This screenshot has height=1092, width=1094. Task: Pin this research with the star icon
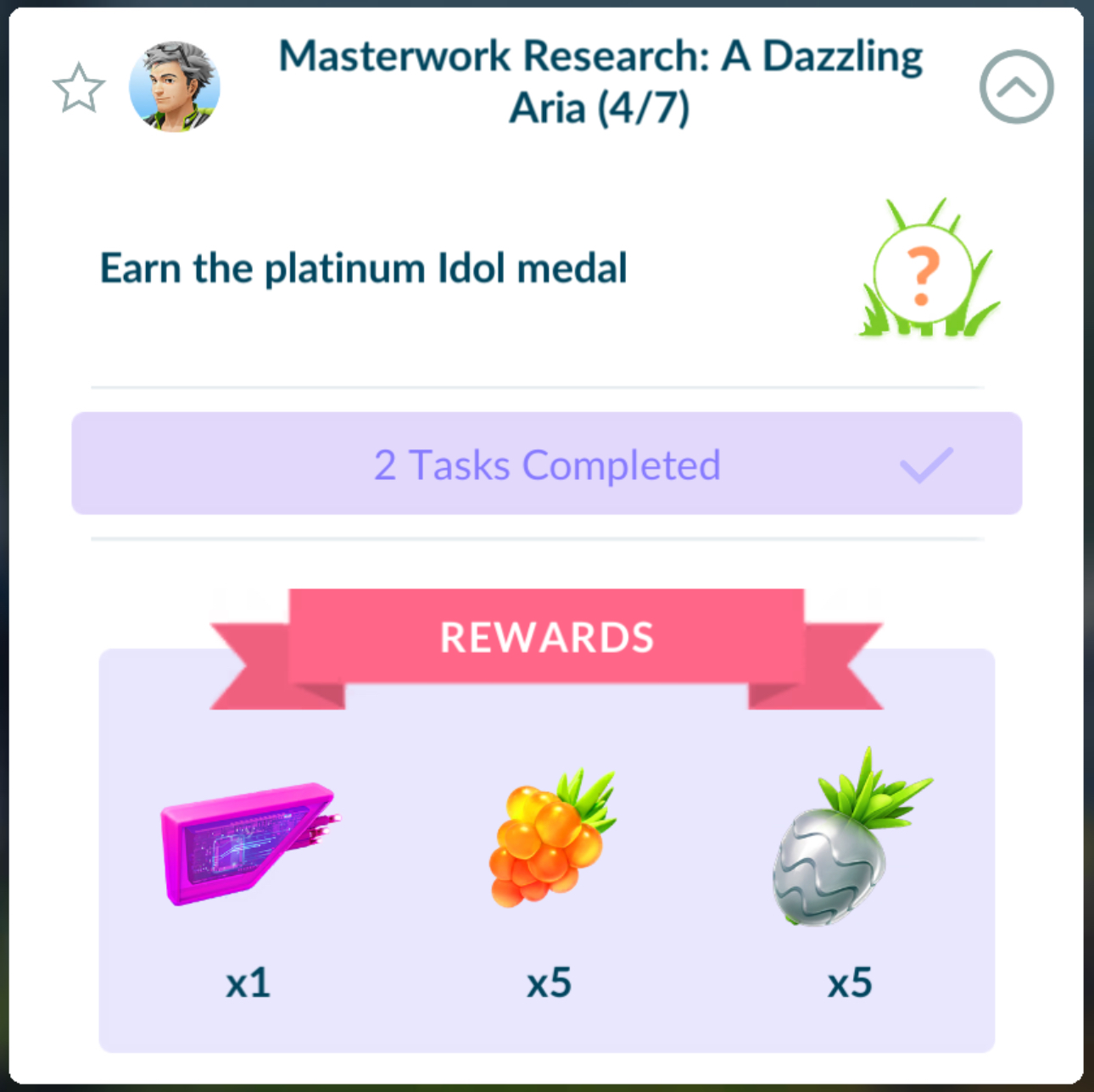pos(78,88)
